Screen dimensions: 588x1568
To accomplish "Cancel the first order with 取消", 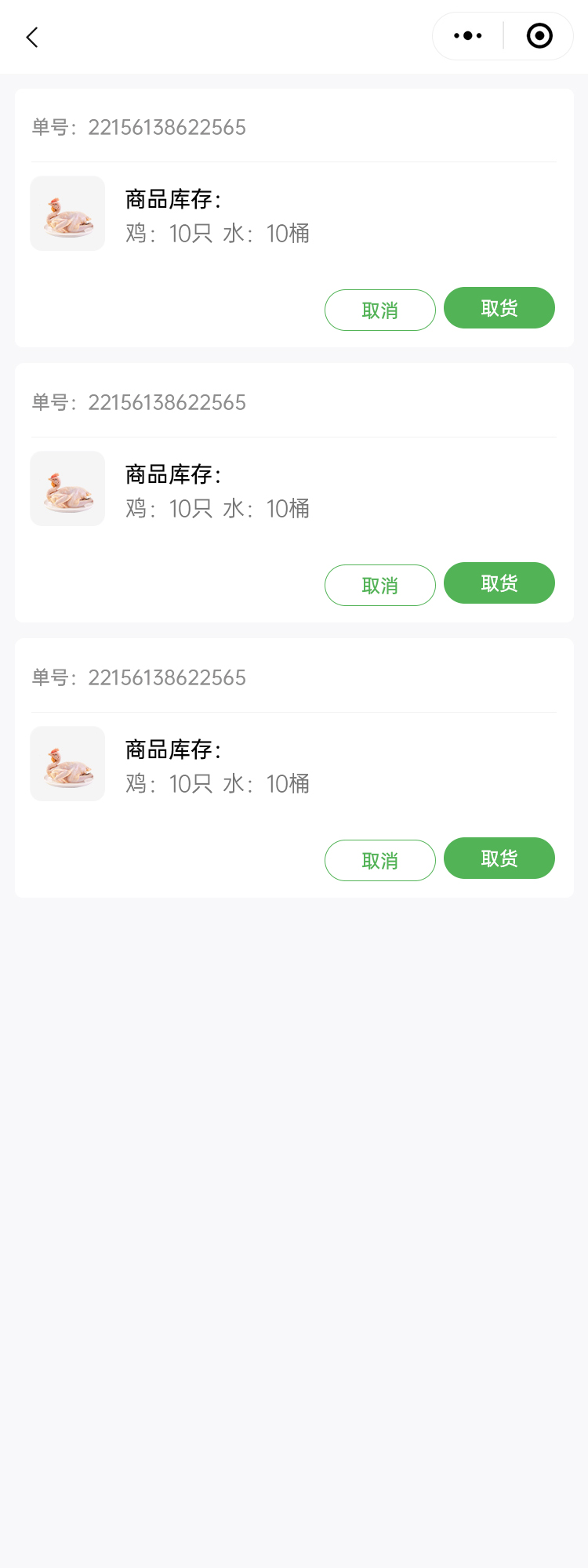I will [x=380, y=310].
